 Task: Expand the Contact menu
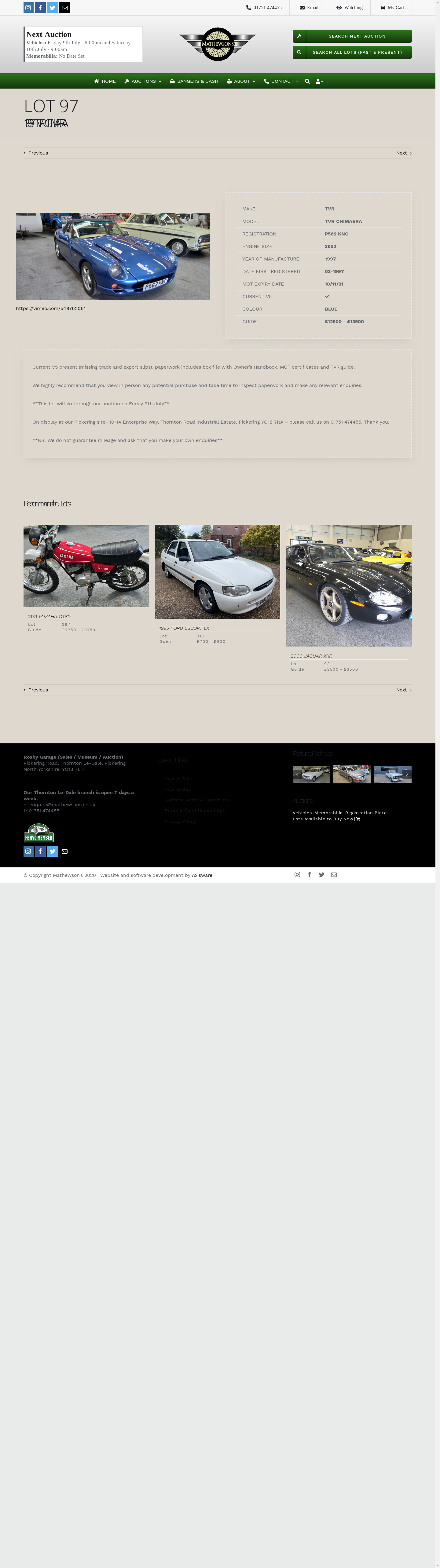click(x=281, y=81)
